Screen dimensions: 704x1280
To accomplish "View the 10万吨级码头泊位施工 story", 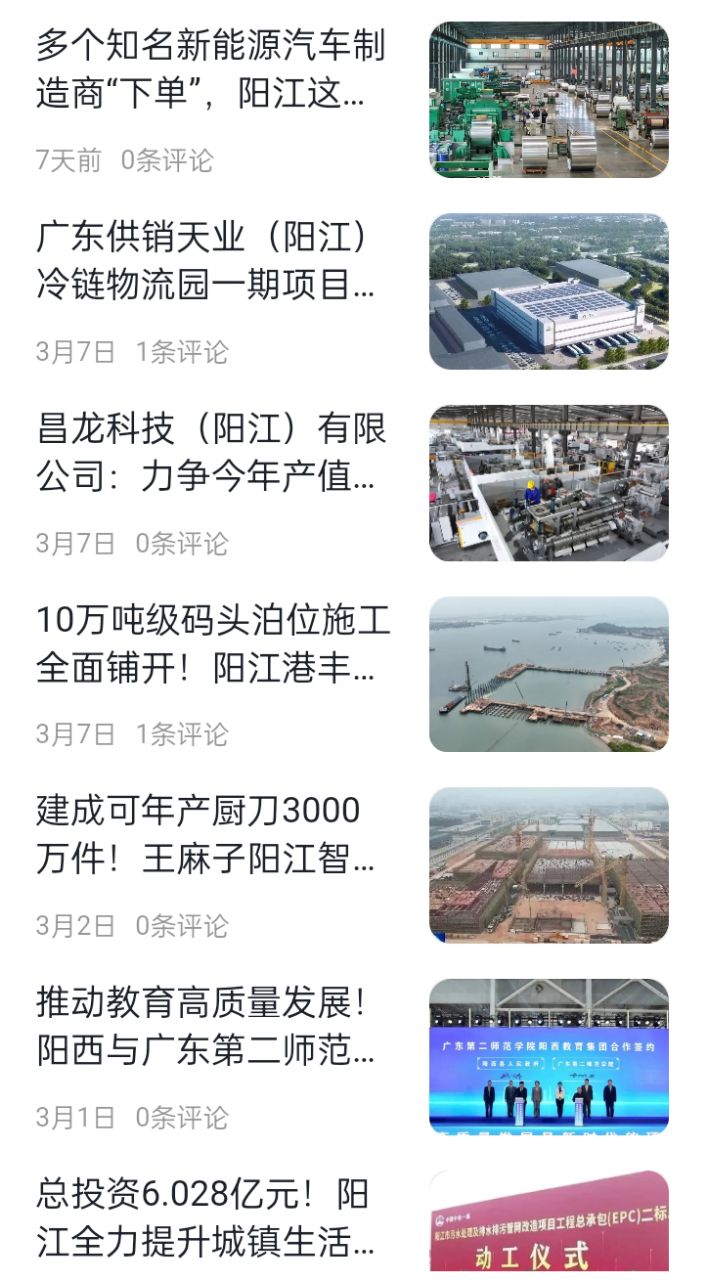I will click(213, 645).
